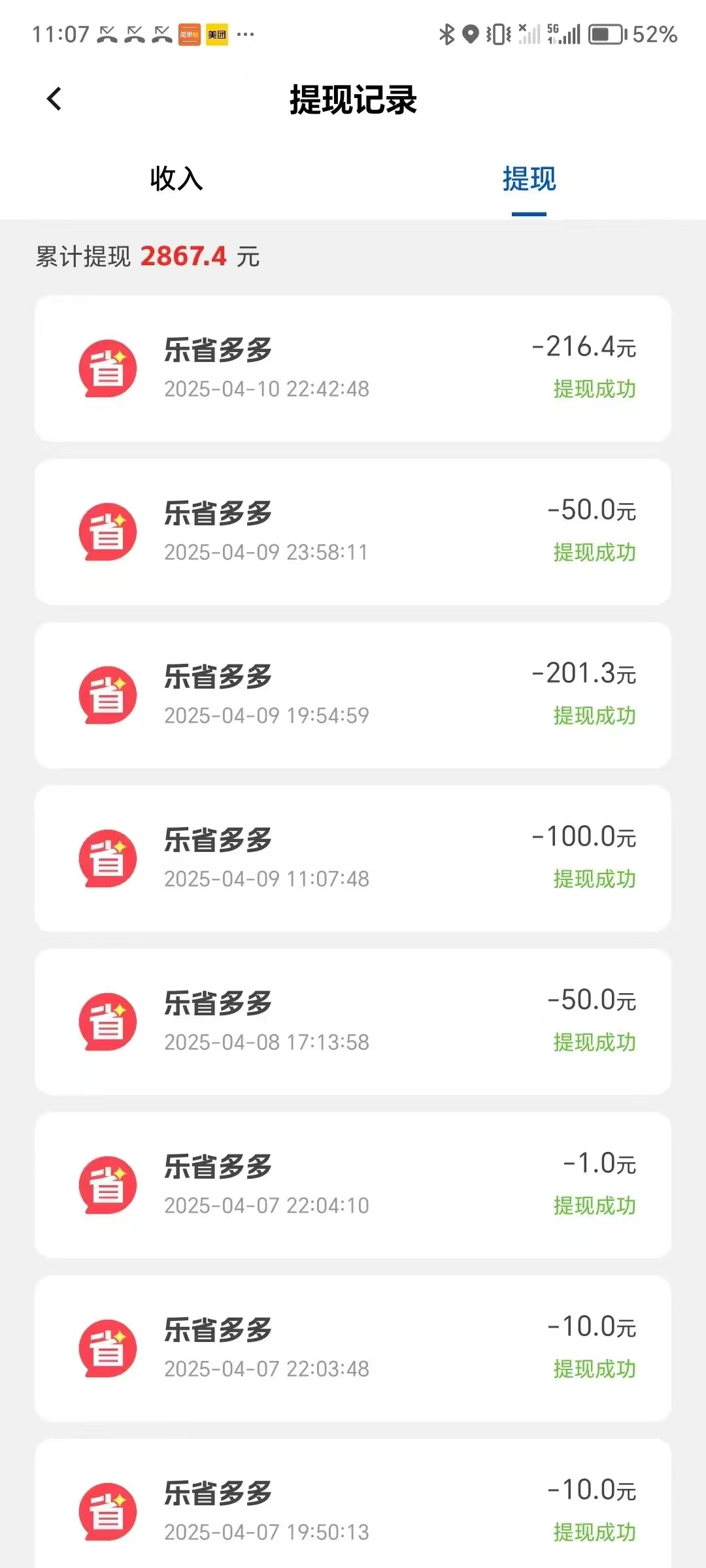
Task: View the -201.3元 withdrawal record
Action: coord(353,695)
